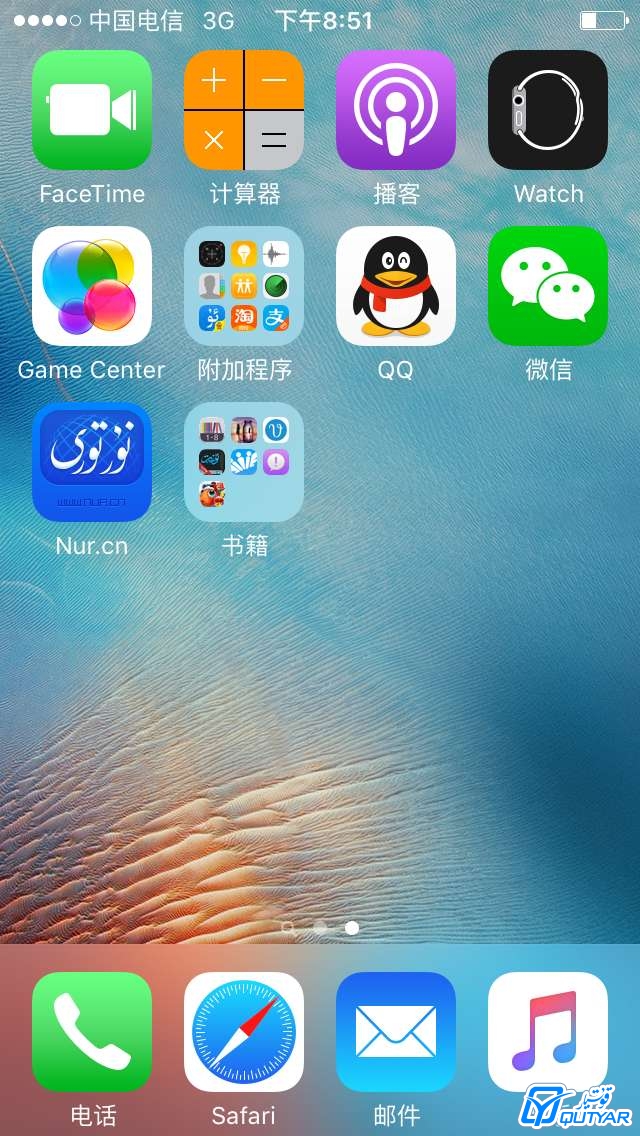
Task: Launch Safari browser from the dock
Action: [x=244, y=1032]
